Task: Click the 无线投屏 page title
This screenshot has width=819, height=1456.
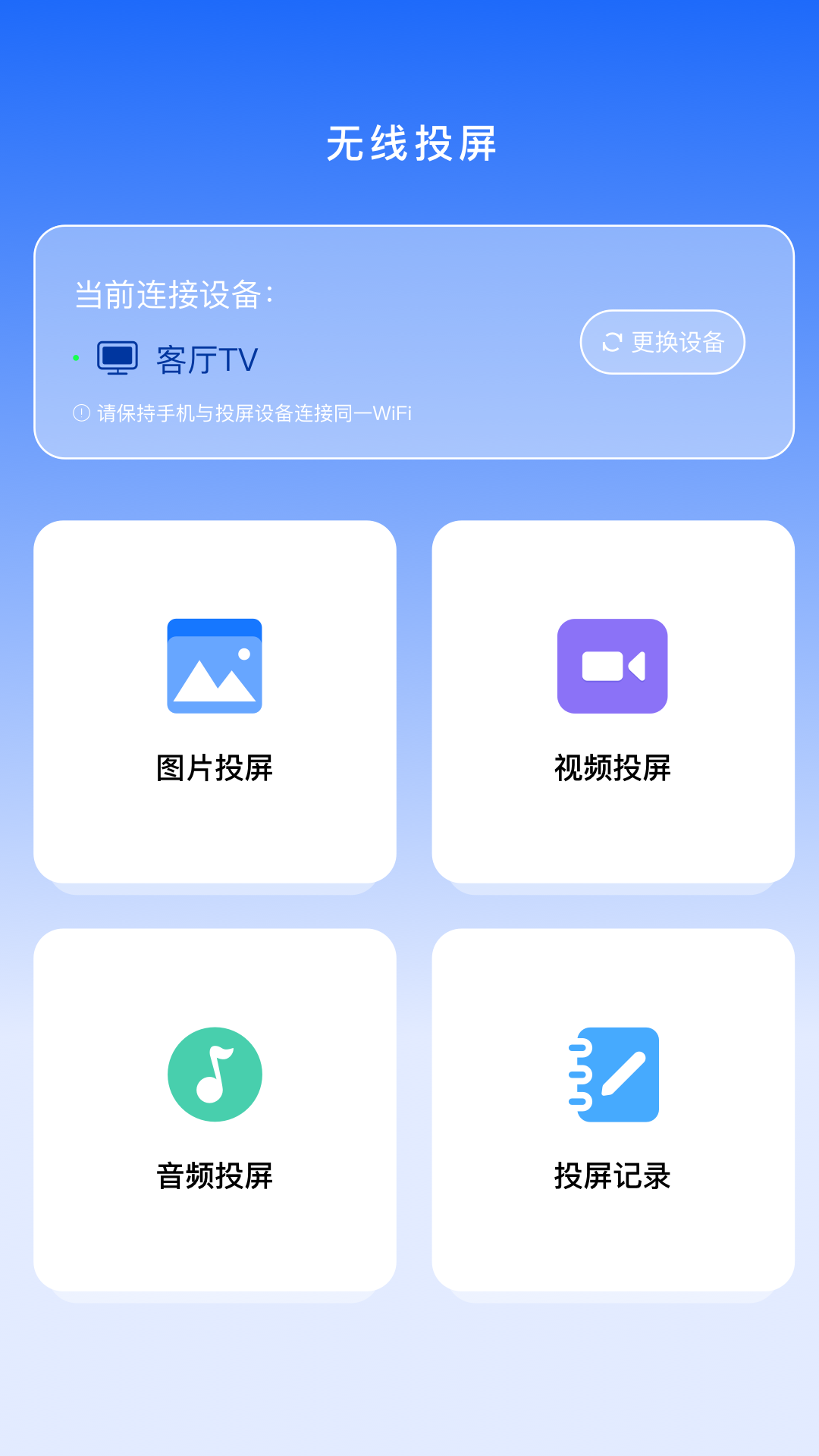Action: tap(409, 143)
